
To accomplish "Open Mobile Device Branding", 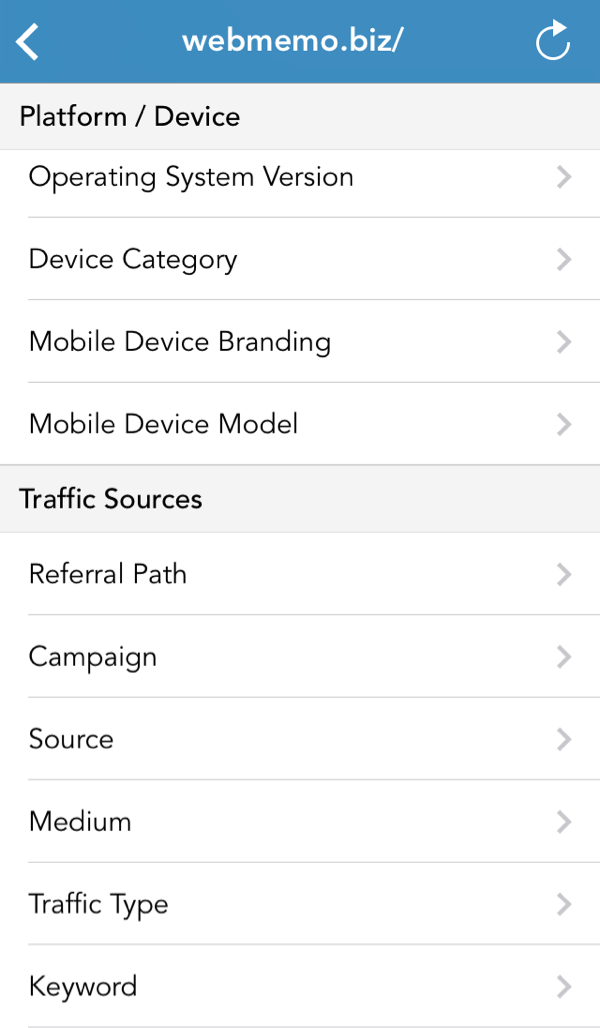I will tap(300, 342).
